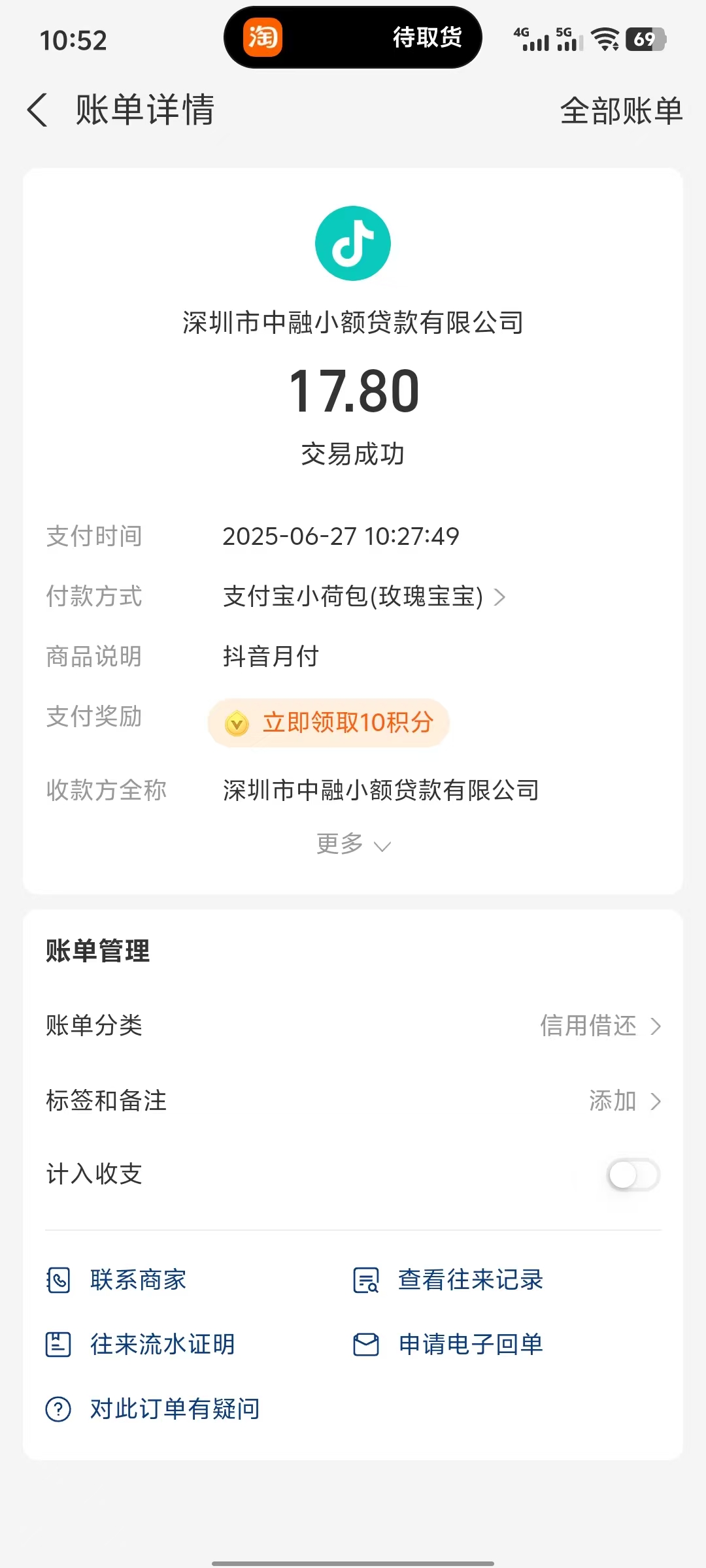Viewport: 706px width, 1568px height.
Task: Open 全部账单 in the top bar
Action: point(621,110)
